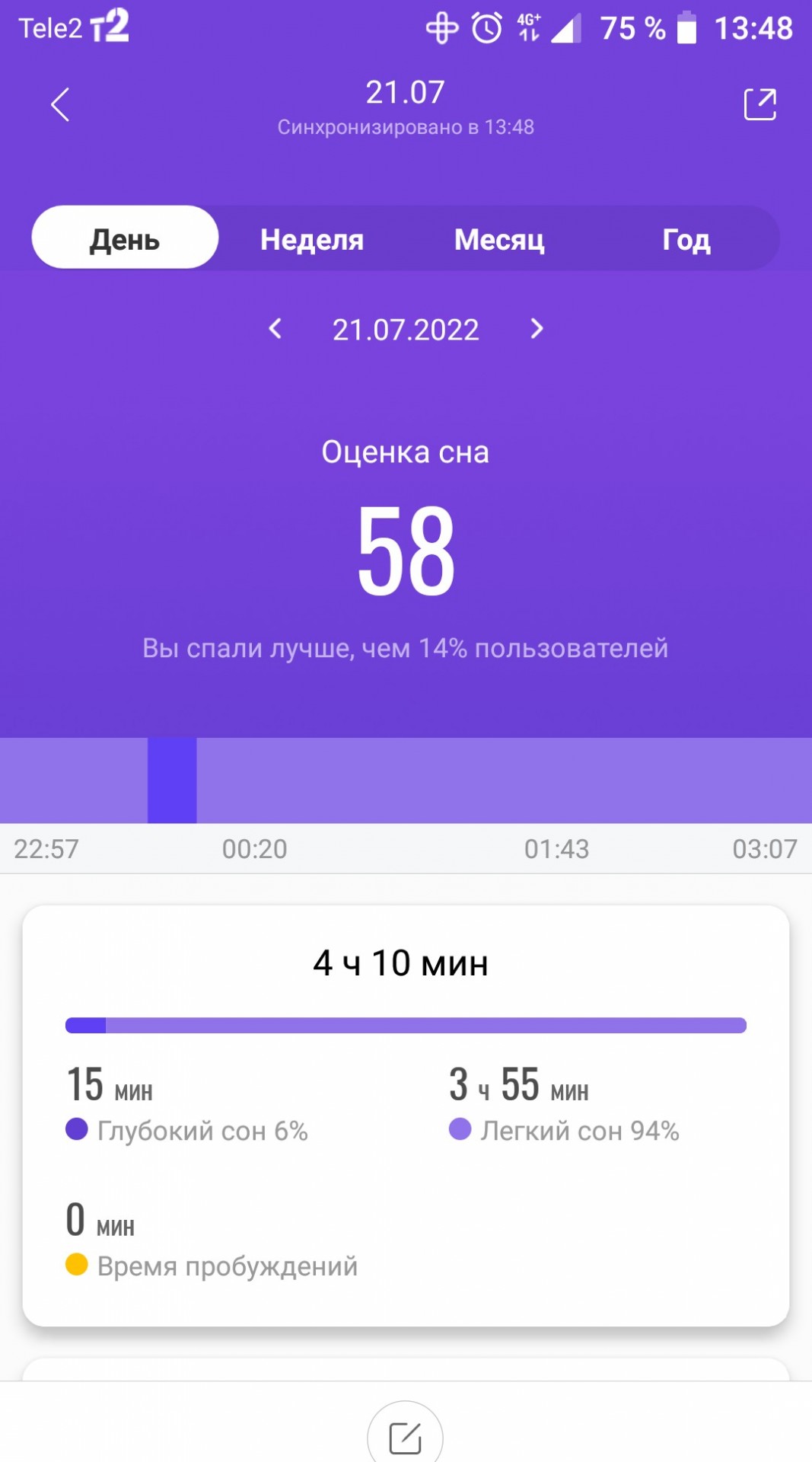The width and height of the screenshot is (812, 1462).
Task: Switch to the Месяц tab
Action: (x=499, y=239)
